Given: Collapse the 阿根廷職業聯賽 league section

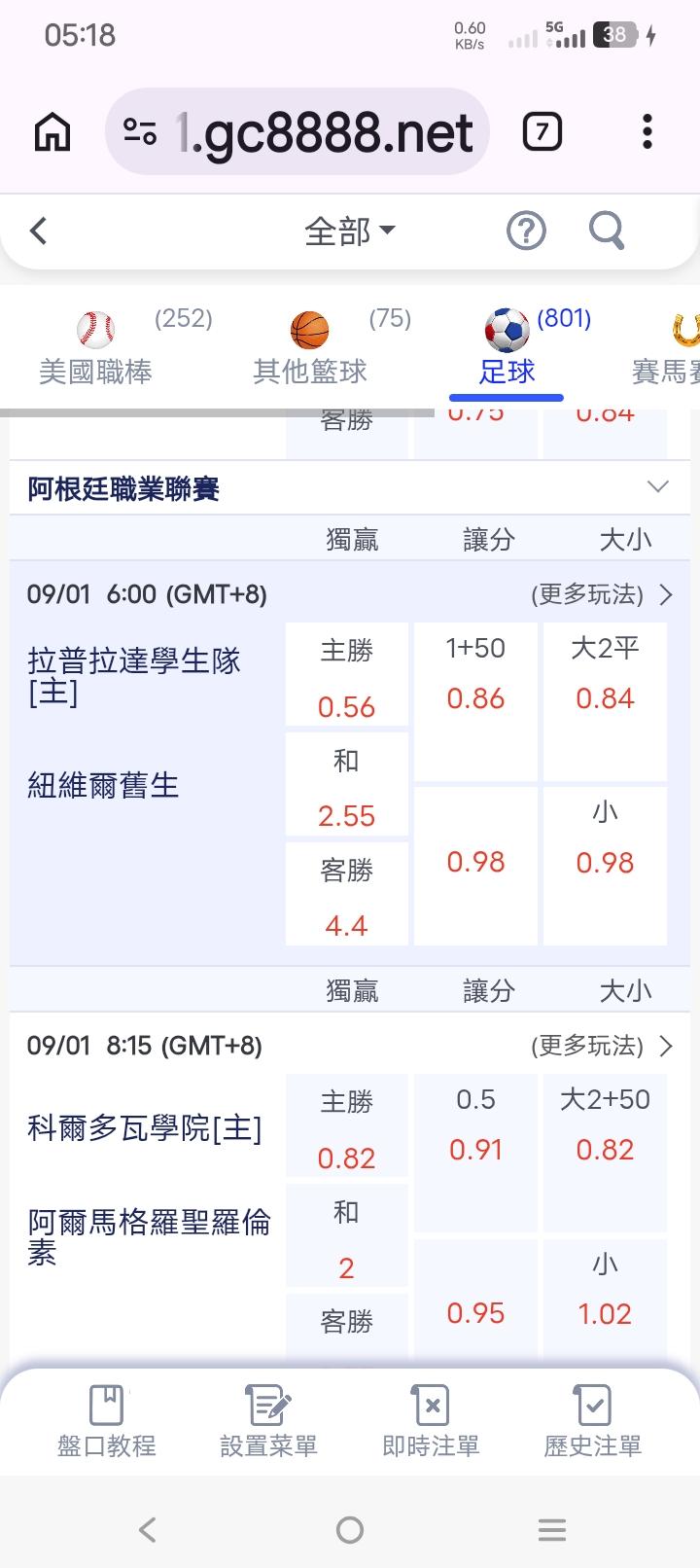Looking at the screenshot, I should click(658, 486).
